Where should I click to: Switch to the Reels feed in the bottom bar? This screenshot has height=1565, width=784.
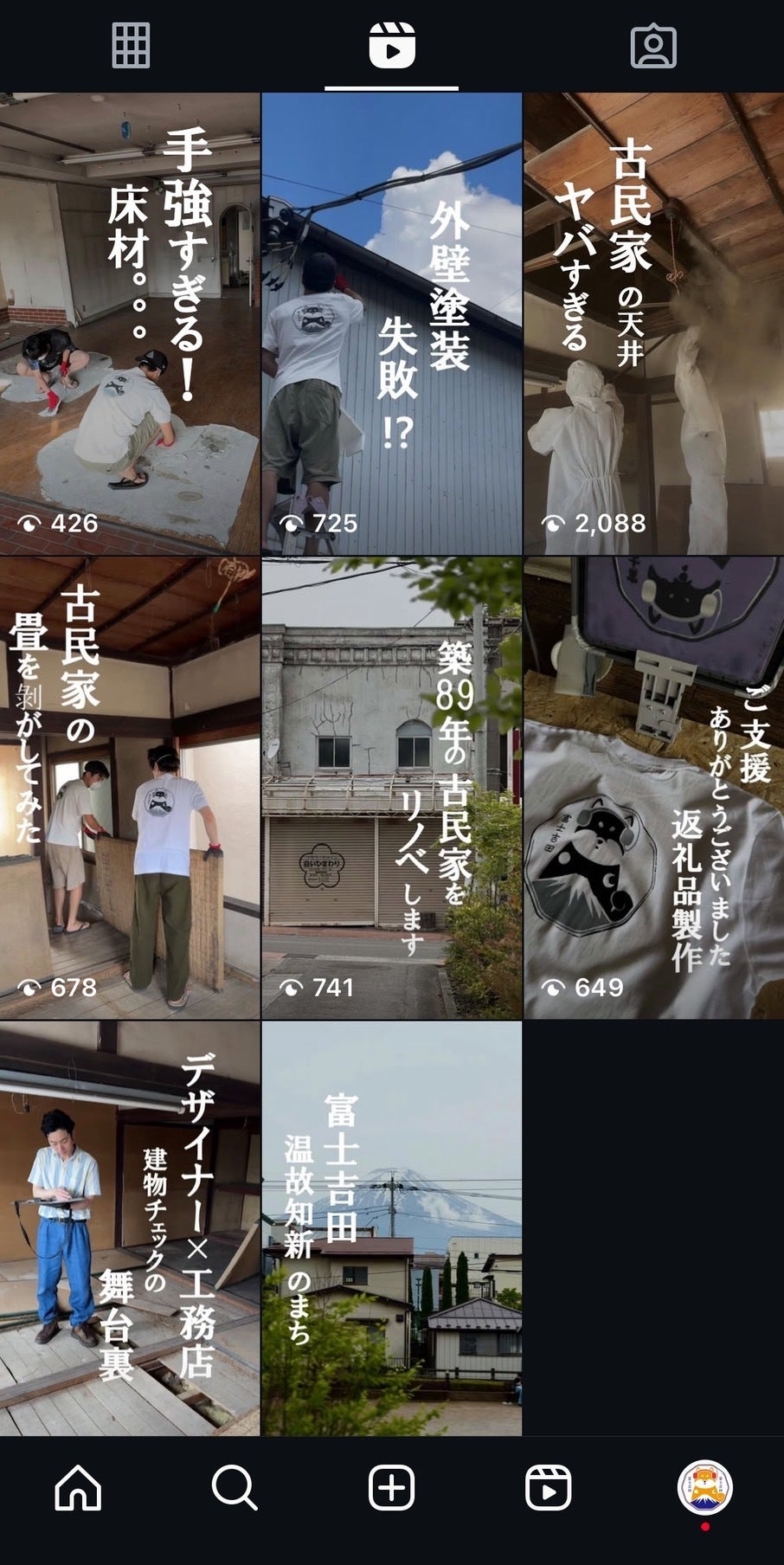coord(549,1488)
